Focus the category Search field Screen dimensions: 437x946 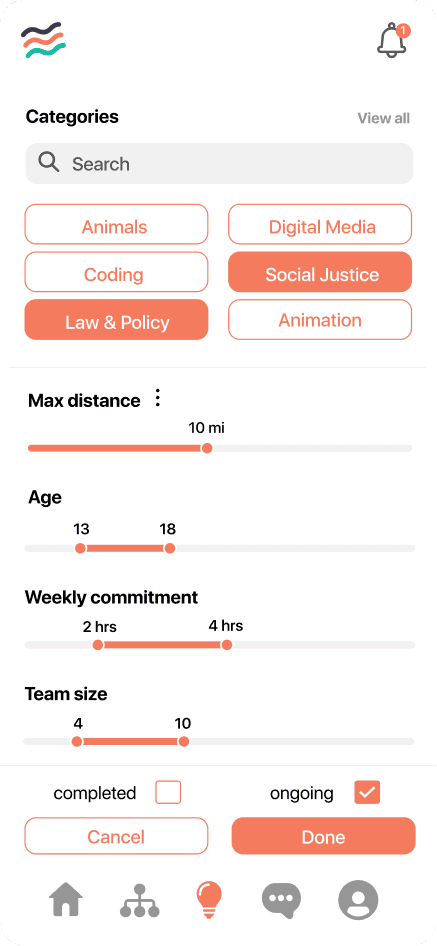219,163
